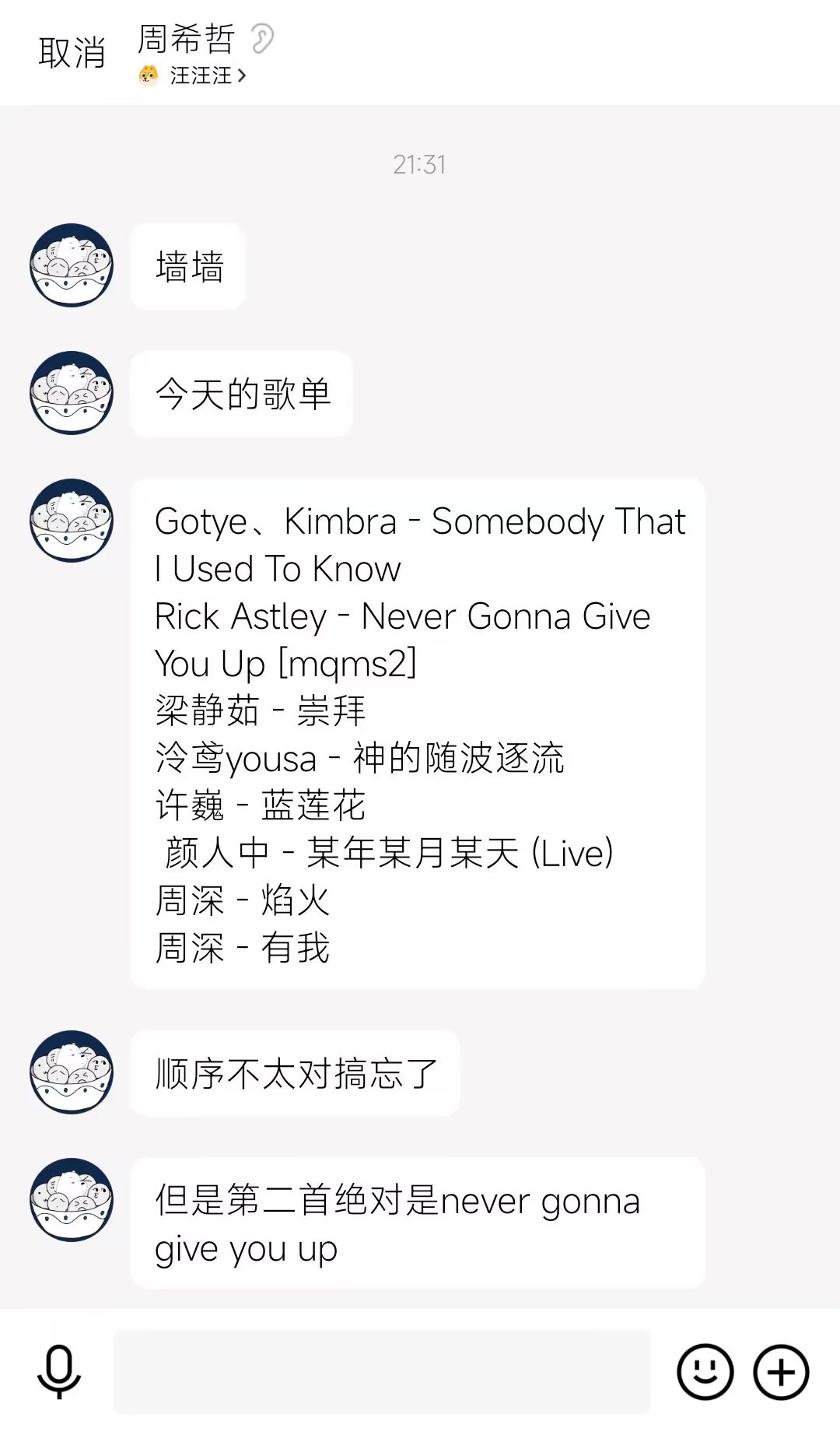Open the emoji picker

pyautogui.click(x=705, y=1371)
